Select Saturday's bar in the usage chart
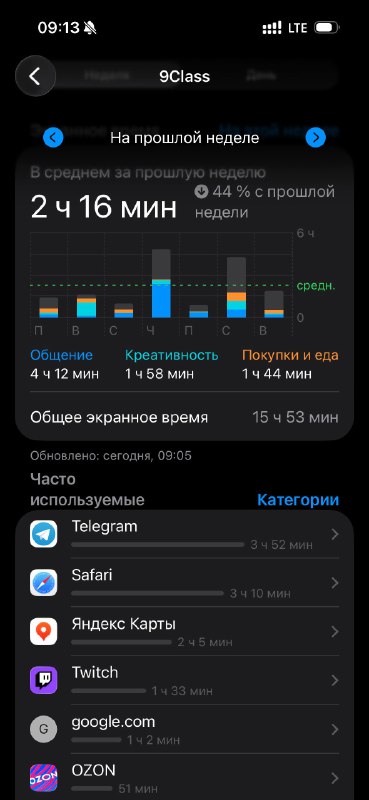The height and width of the screenshot is (800, 369). tap(236, 287)
